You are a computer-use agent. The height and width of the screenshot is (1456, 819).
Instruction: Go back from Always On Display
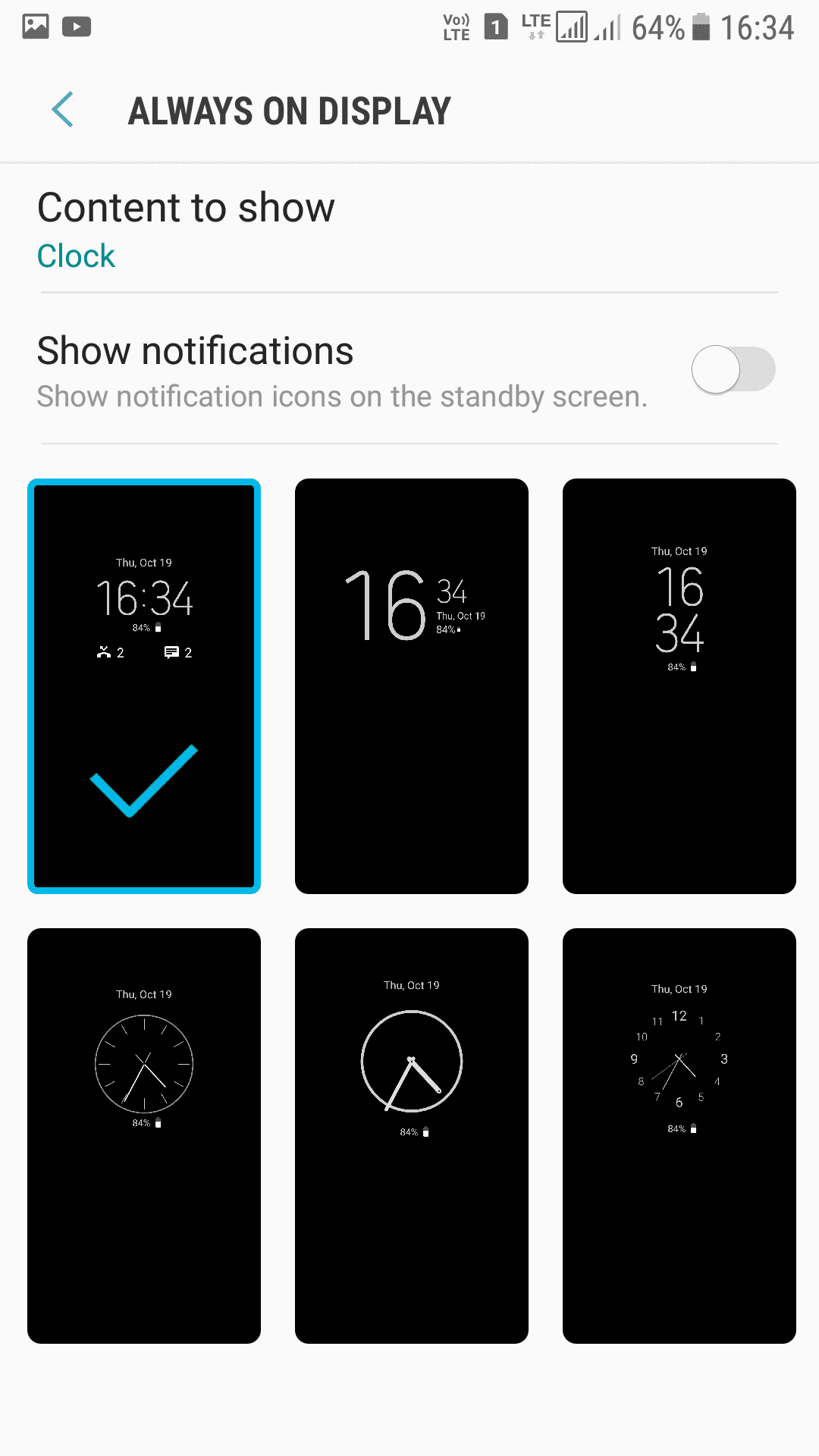pos(63,110)
